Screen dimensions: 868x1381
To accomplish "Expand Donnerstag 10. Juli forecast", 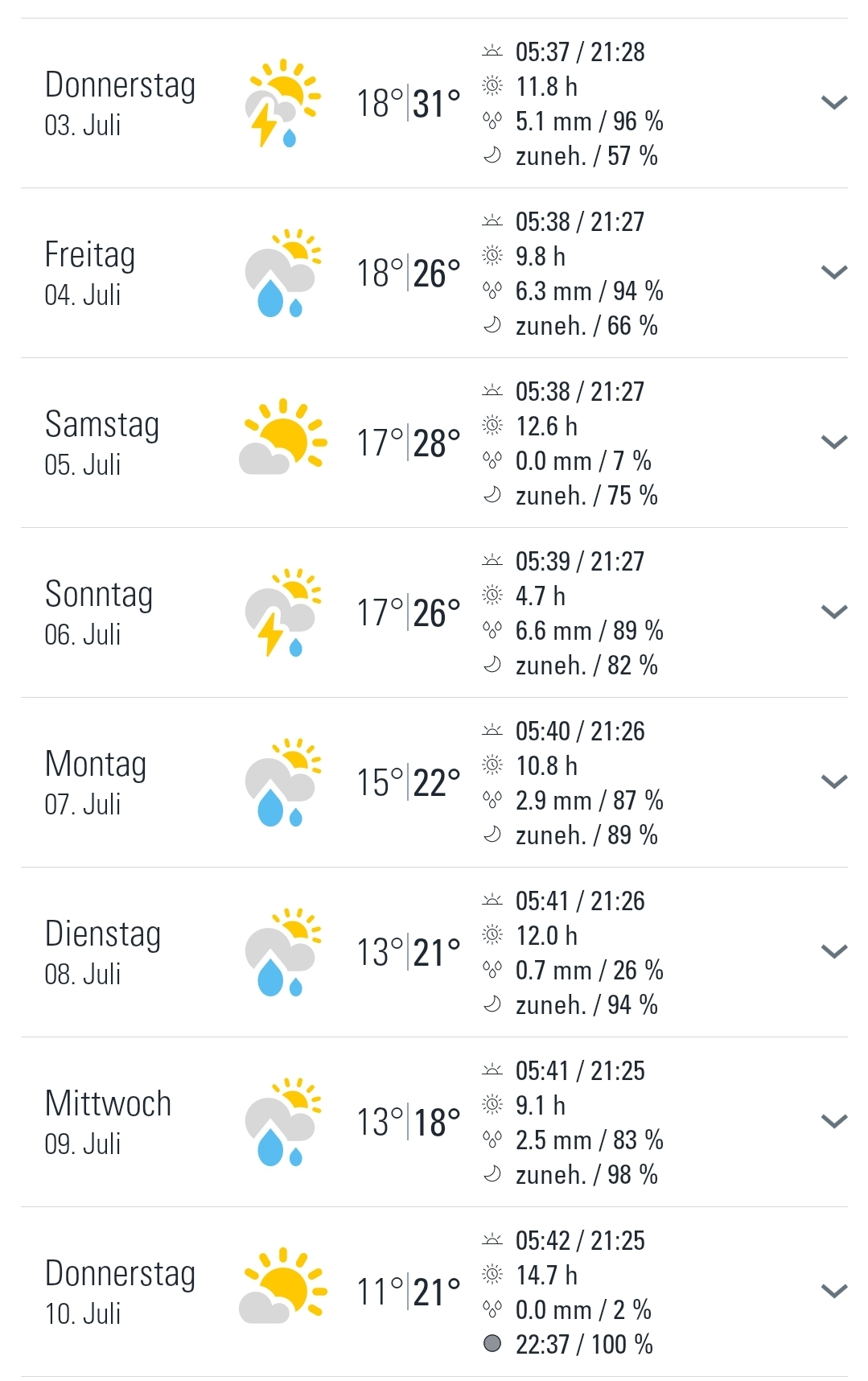I will click(834, 1291).
